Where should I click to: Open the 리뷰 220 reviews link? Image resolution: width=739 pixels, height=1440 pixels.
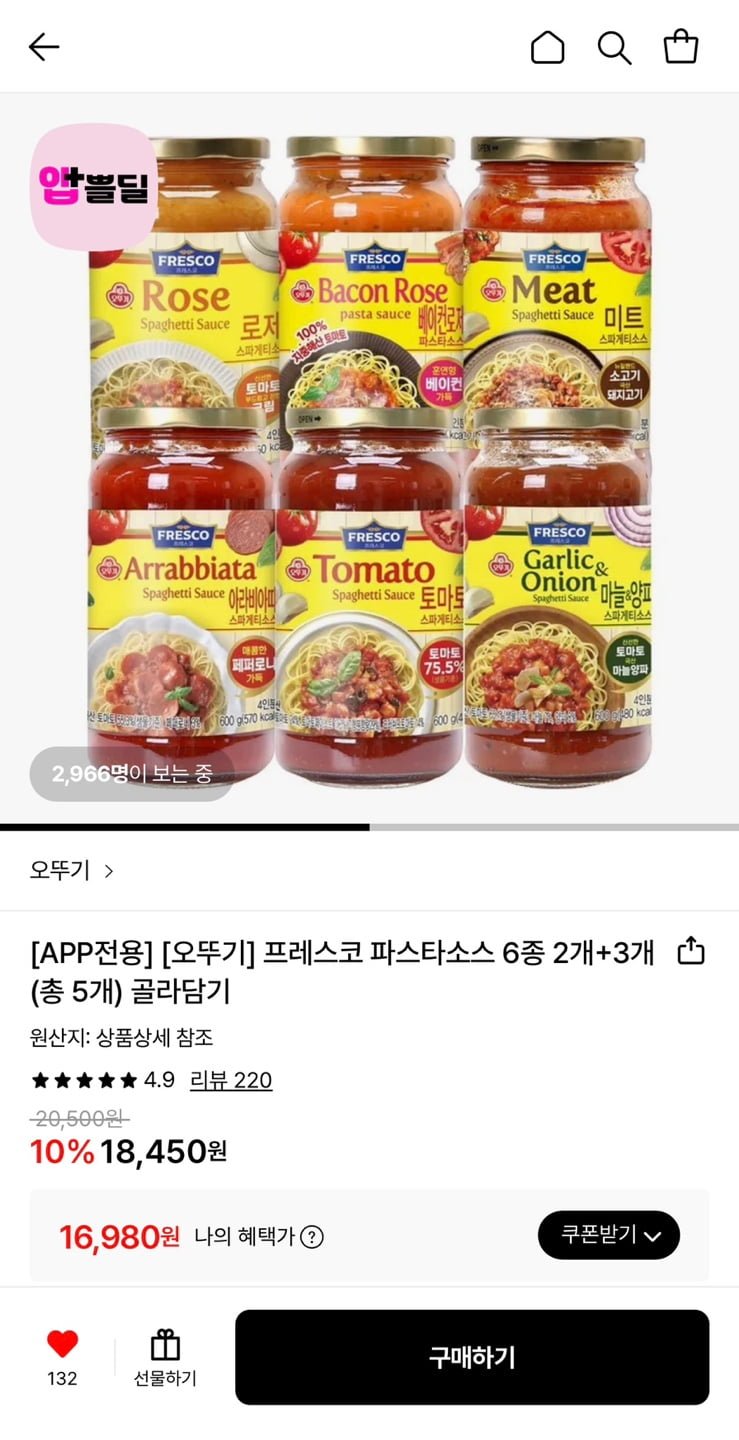pyautogui.click(x=231, y=1080)
